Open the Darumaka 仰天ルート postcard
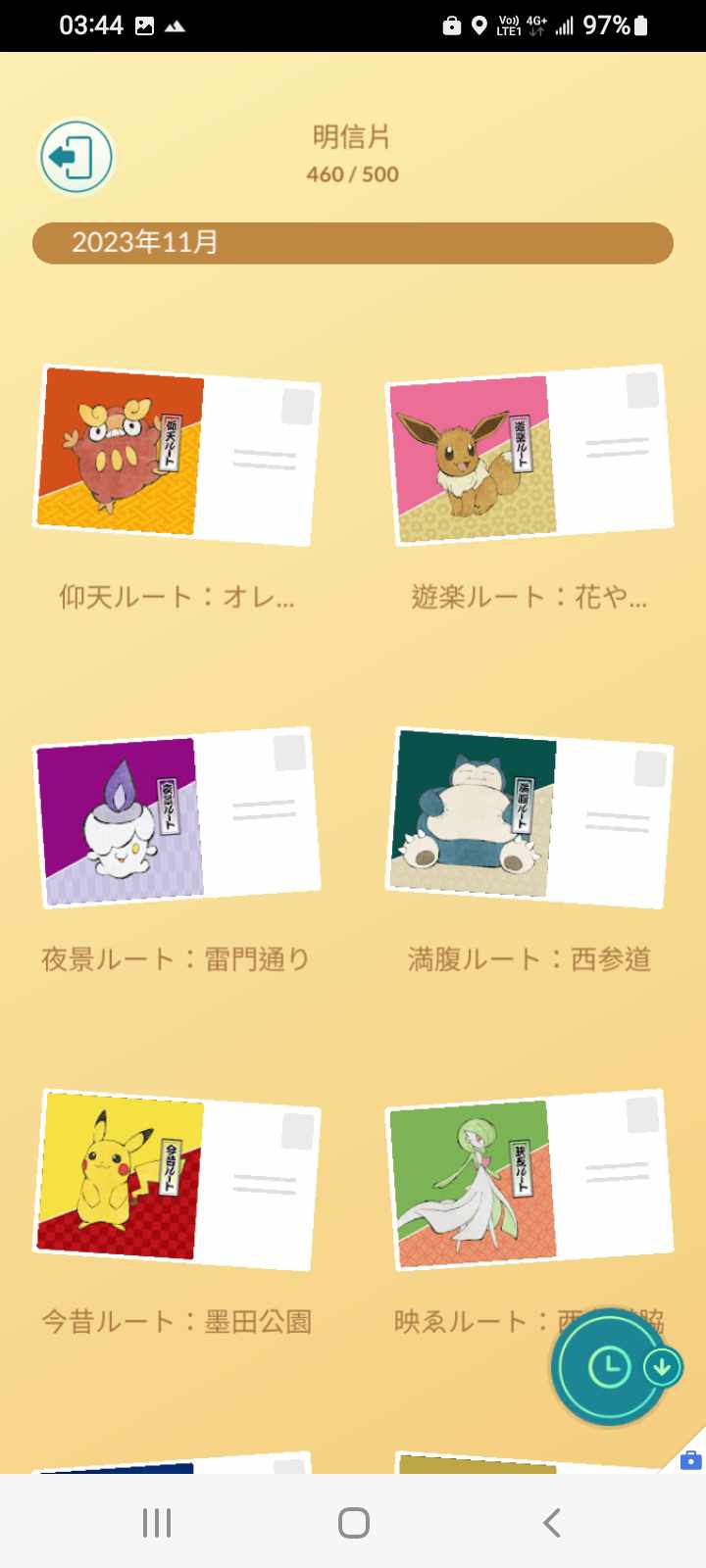This screenshot has width=706, height=1568. coord(176,456)
